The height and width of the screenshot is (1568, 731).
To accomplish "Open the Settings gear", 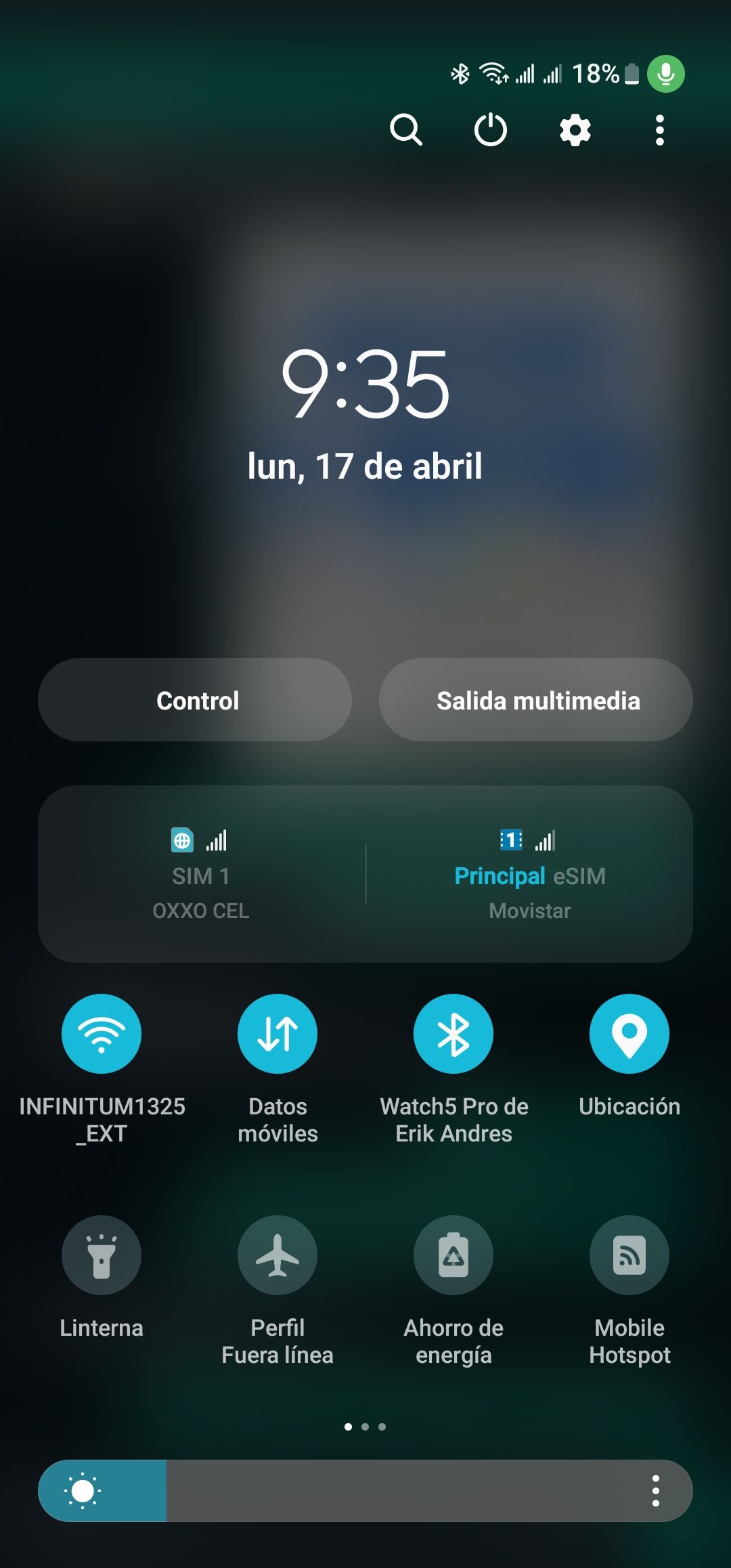I will pos(574,131).
